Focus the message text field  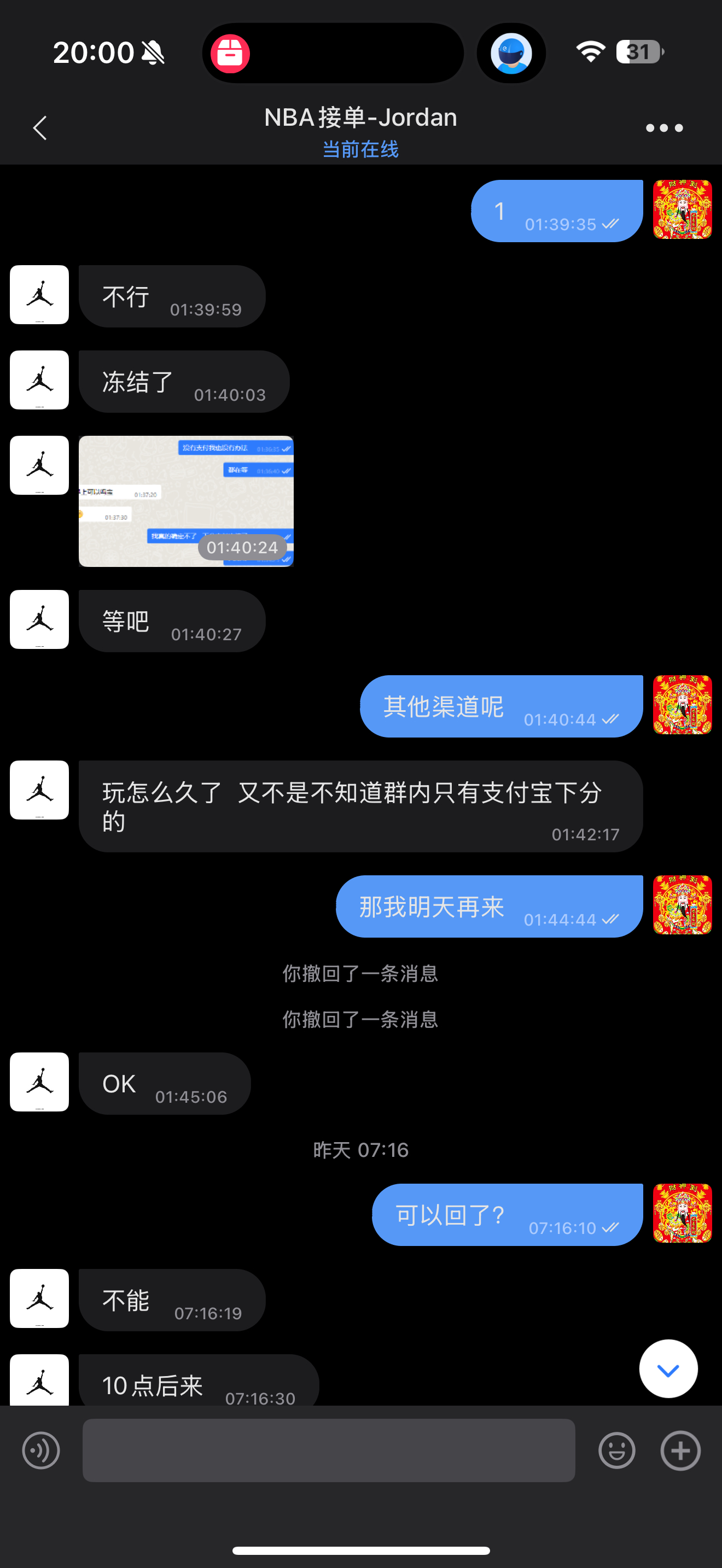tap(329, 1450)
